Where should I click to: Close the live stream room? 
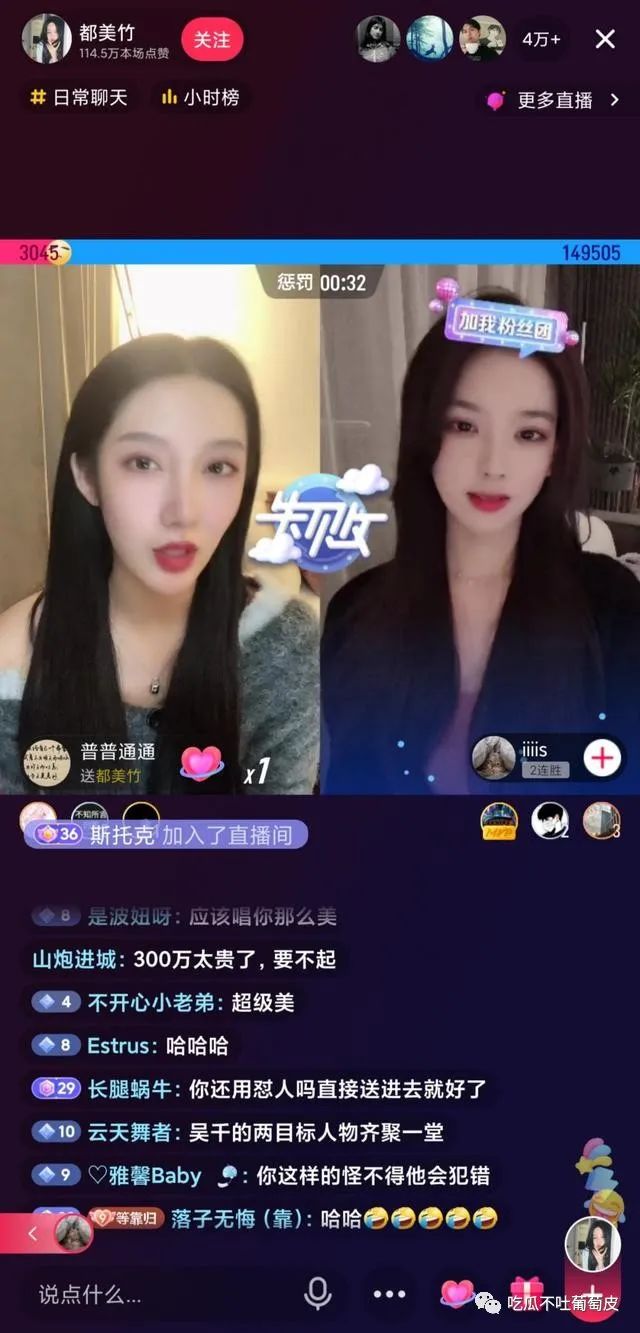[x=605, y=40]
